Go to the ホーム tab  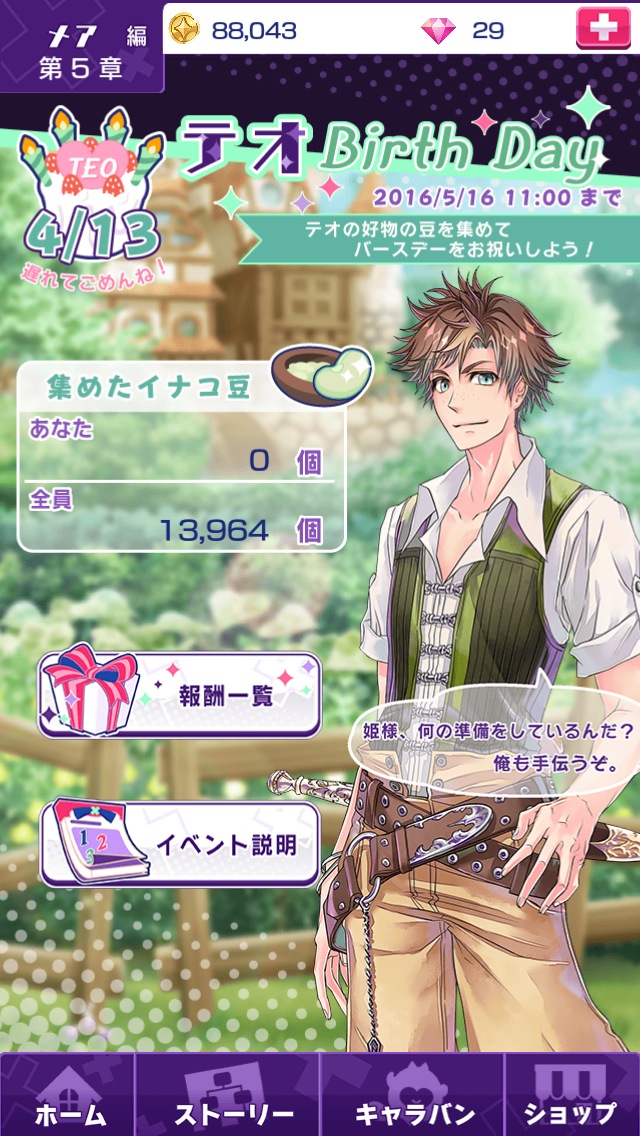(68, 1094)
